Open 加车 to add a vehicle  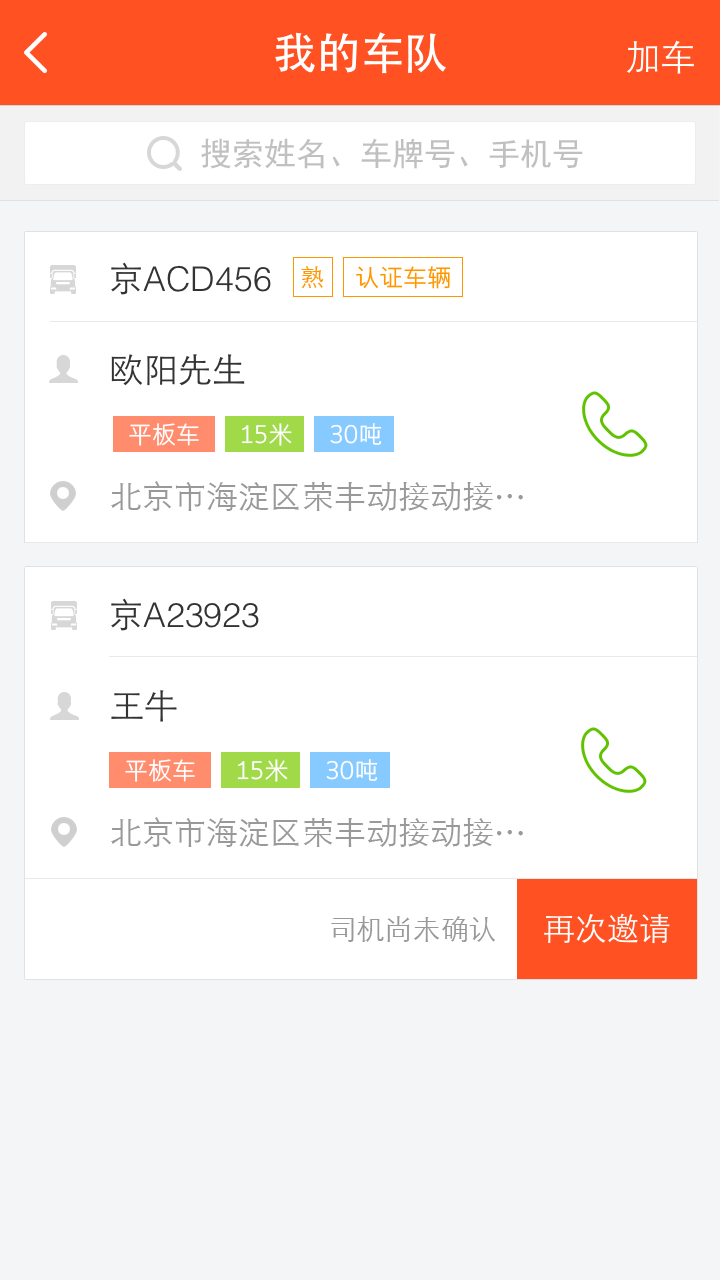pyautogui.click(x=658, y=57)
